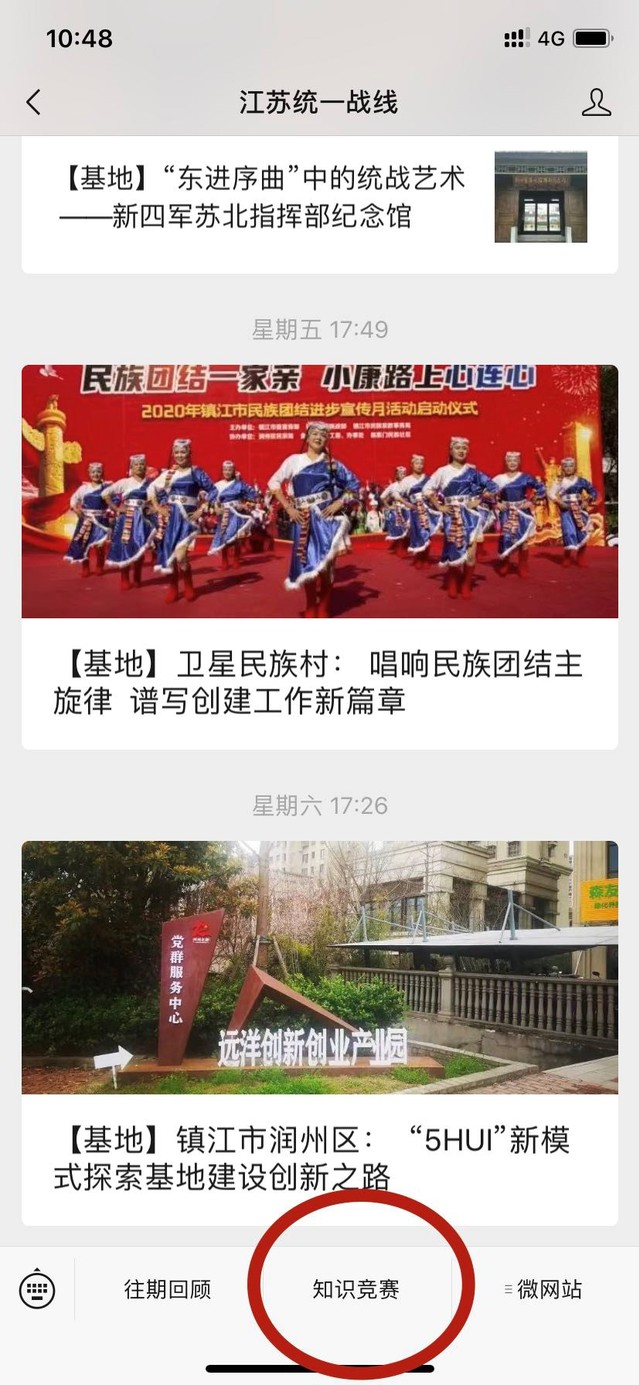Switch to keyboard input mode
639x1385 pixels.
[38, 1289]
